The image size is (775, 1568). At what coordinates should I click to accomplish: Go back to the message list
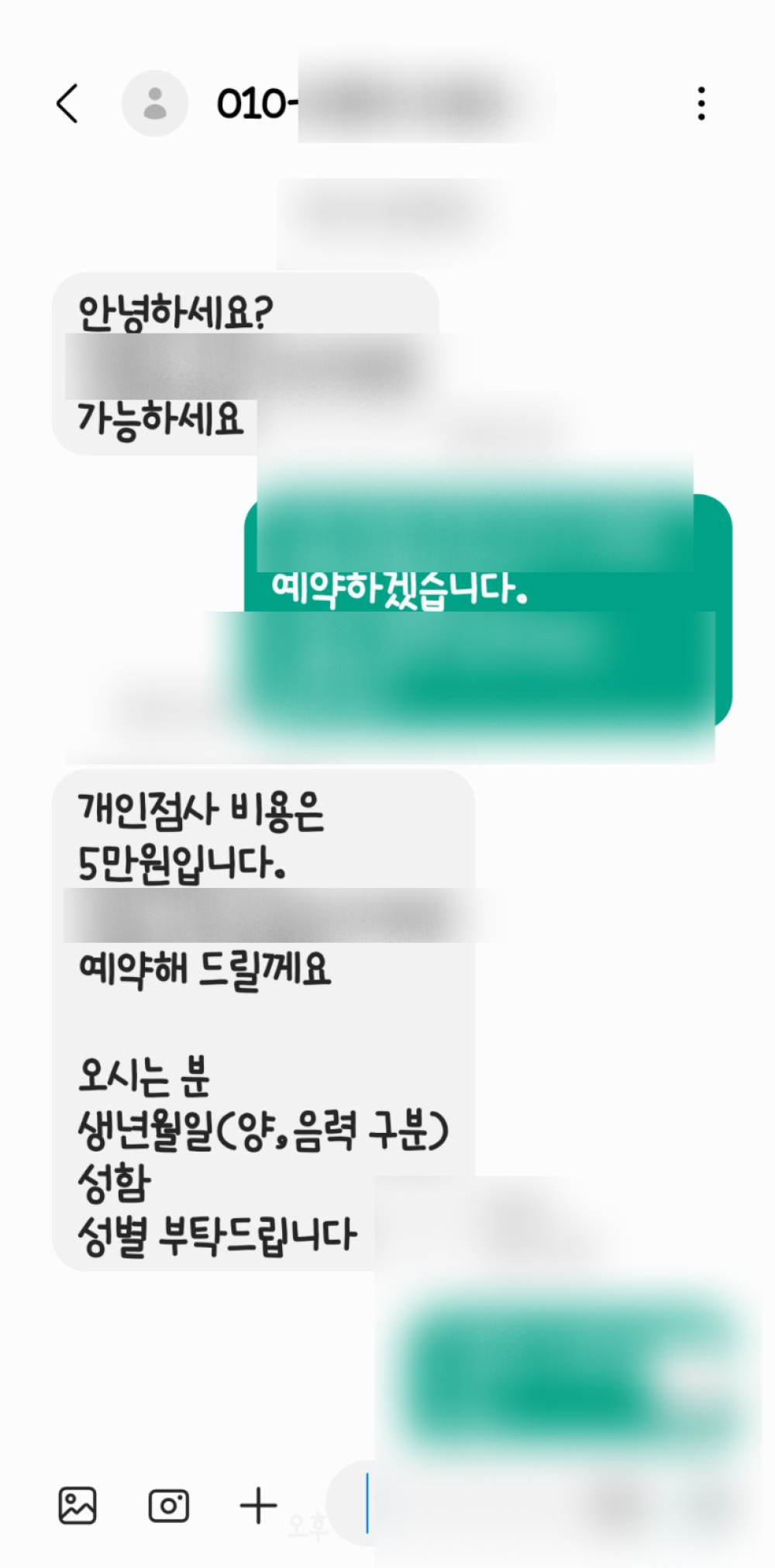point(68,104)
